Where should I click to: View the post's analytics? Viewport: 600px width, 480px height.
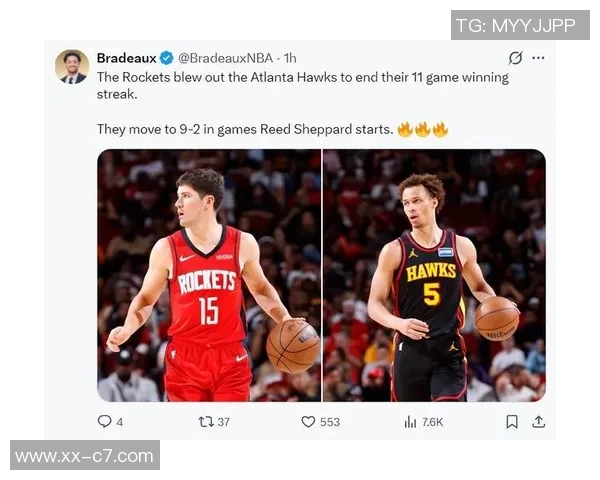(410, 422)
